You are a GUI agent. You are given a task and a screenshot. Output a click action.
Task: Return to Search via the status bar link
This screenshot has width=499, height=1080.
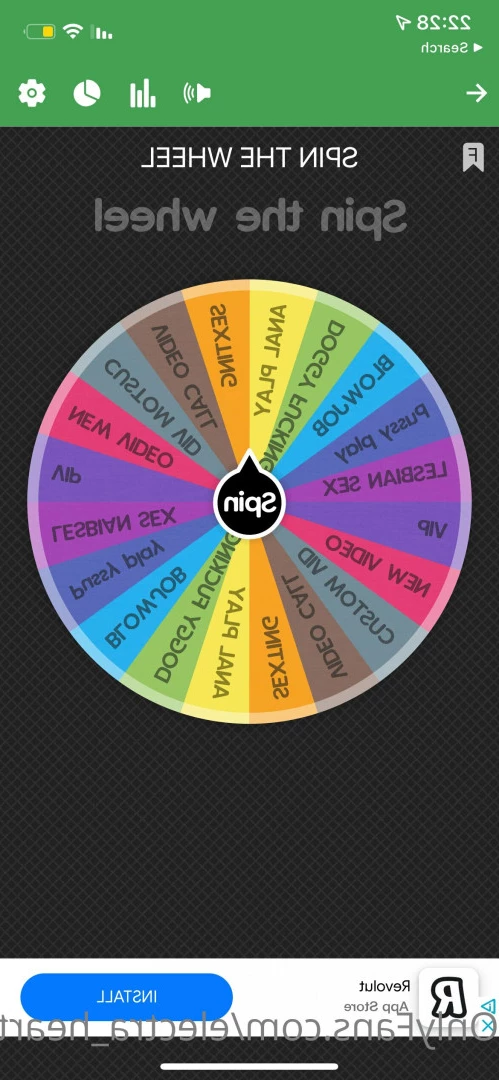[444, 48]
